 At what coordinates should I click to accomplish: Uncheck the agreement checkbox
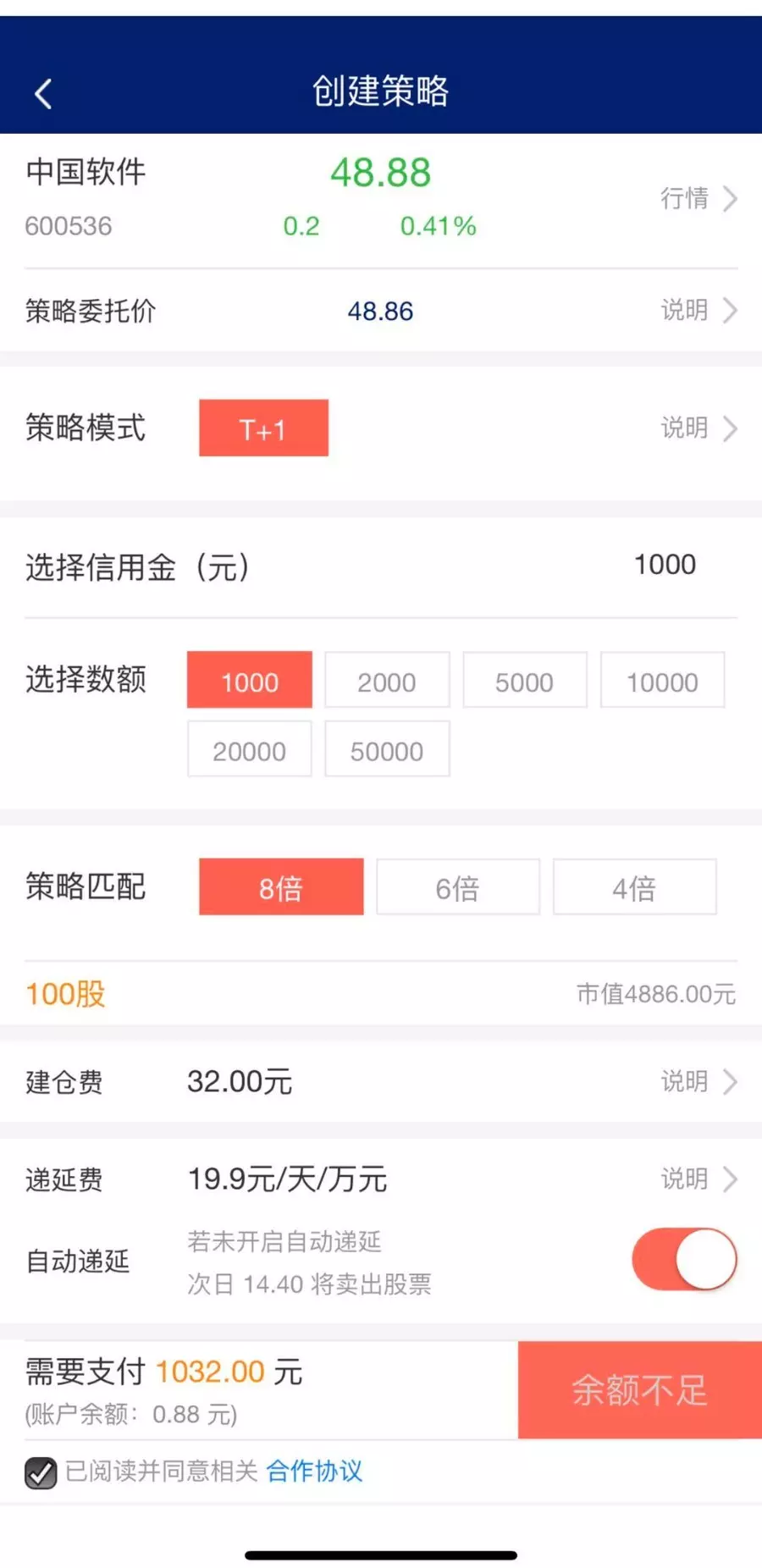click(x=41, y=1472)
